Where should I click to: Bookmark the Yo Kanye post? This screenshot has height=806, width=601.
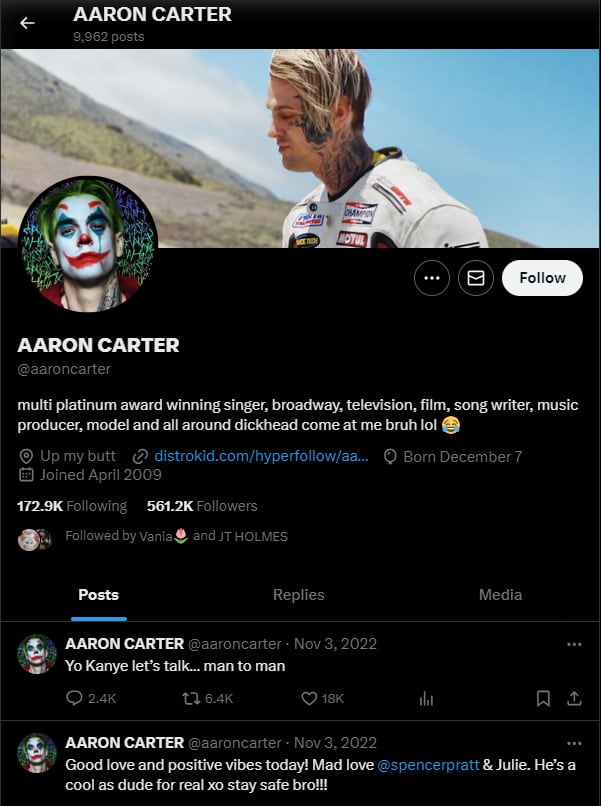[543, 699]
